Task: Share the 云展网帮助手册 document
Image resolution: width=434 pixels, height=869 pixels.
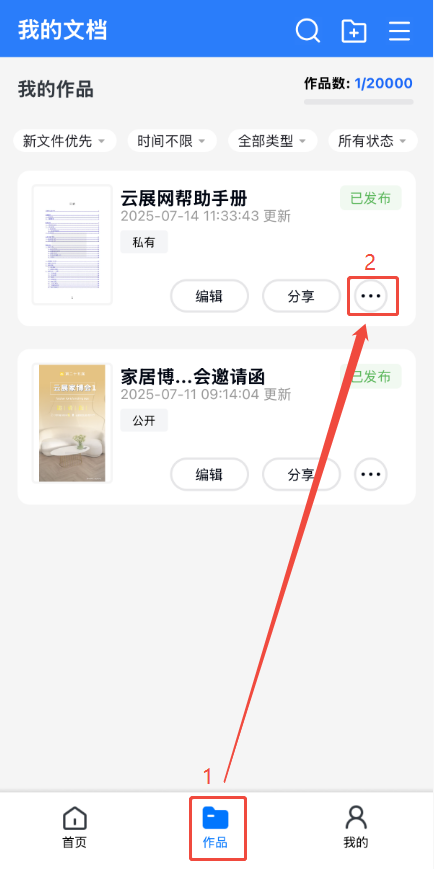Action: click(x=301, y=296)
